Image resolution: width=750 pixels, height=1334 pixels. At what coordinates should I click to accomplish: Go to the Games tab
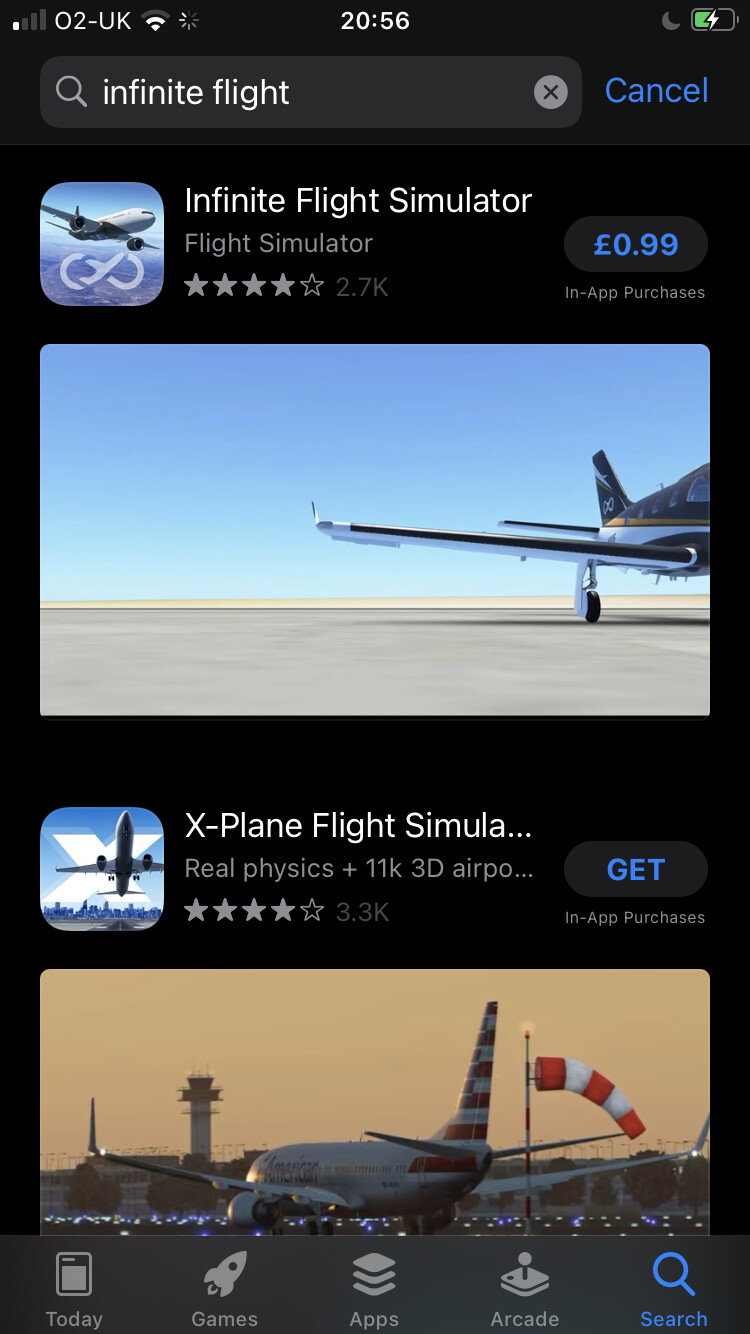pyautogui.click(x=224, y=1288)
